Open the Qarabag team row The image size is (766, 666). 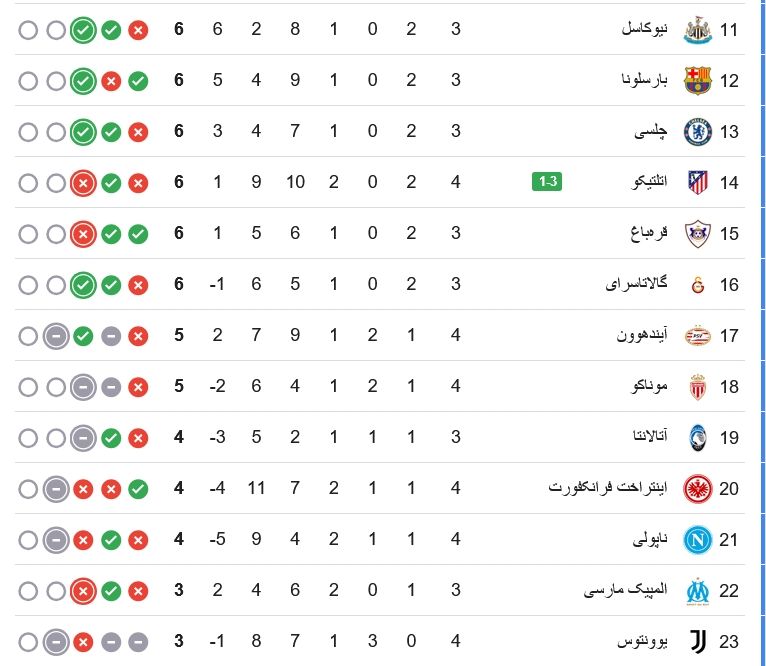380,233
